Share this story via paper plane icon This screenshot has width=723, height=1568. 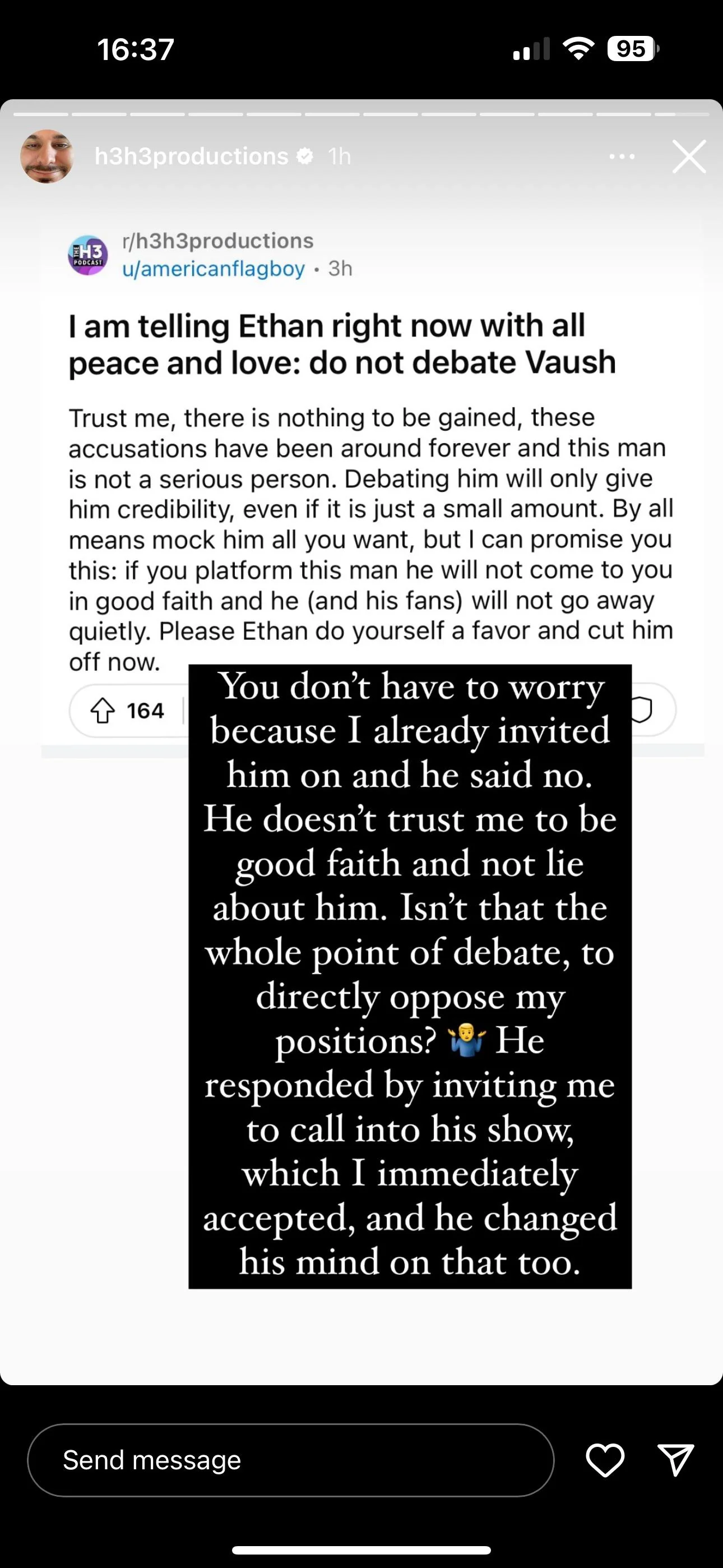675,1460
